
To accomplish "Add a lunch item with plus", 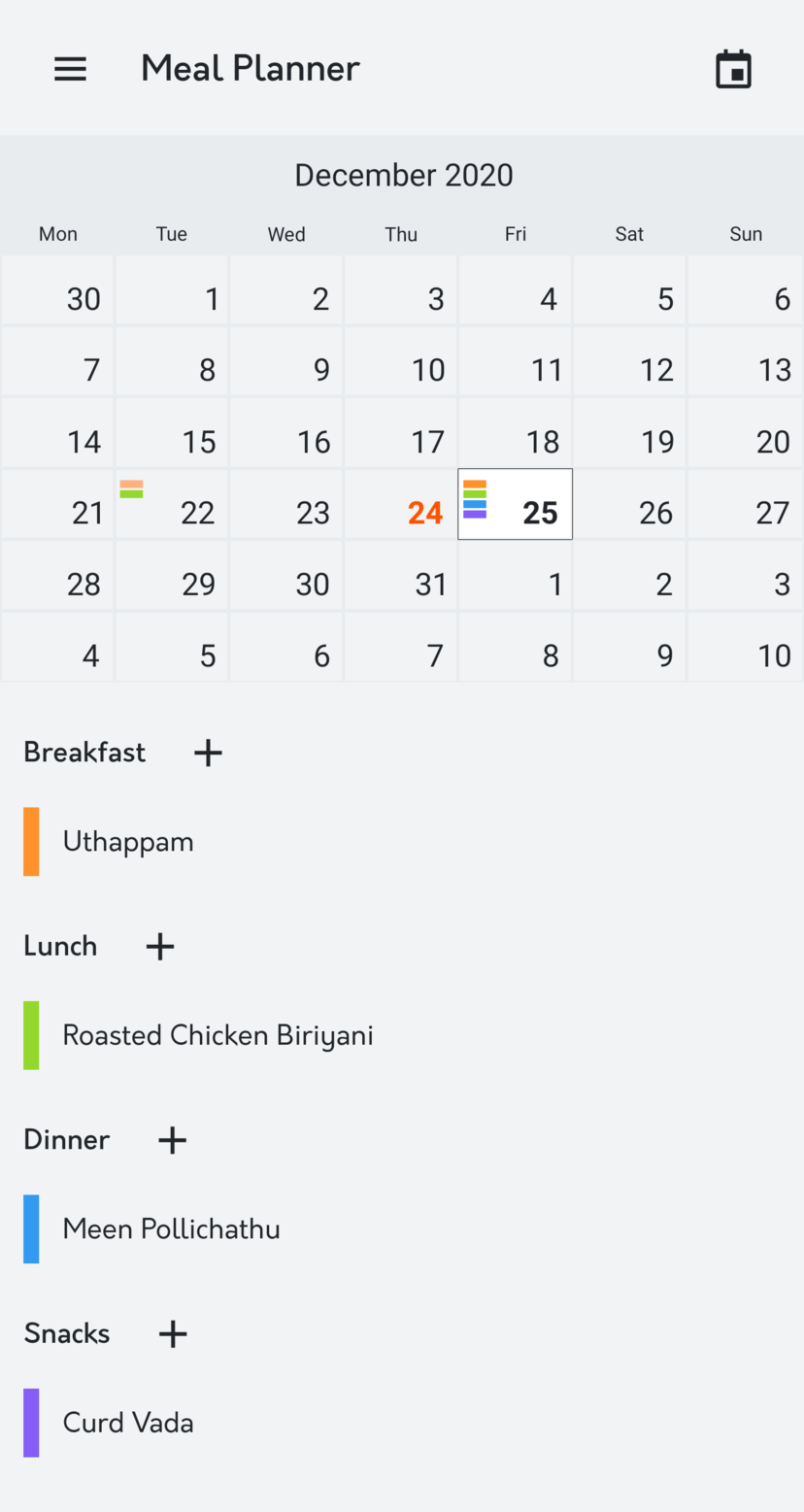I will [x=160, y=946].
